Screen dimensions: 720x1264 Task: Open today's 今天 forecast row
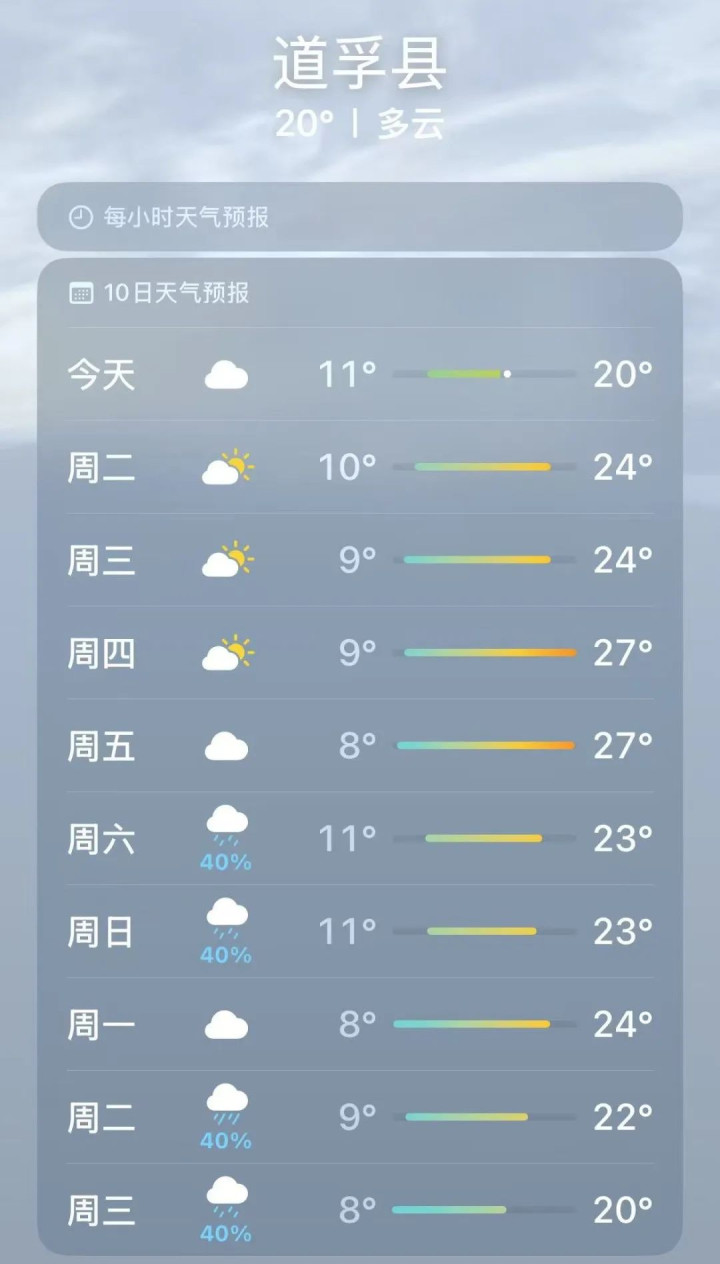pos(360,375)
